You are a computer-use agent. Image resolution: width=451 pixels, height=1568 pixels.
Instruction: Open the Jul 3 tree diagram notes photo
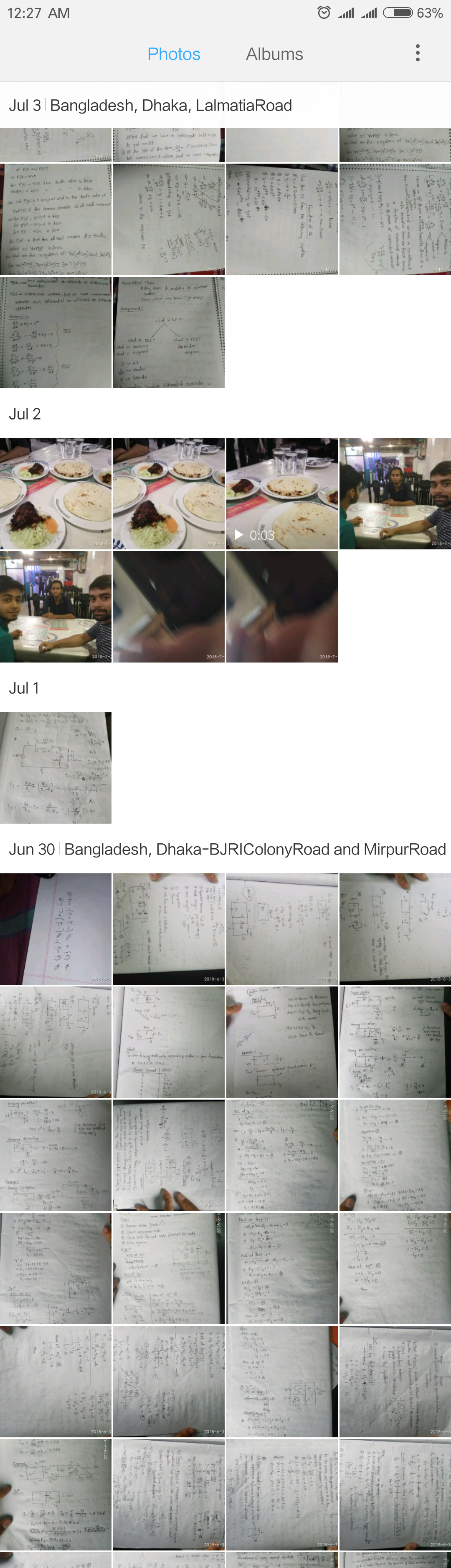[x=169, y=332]
